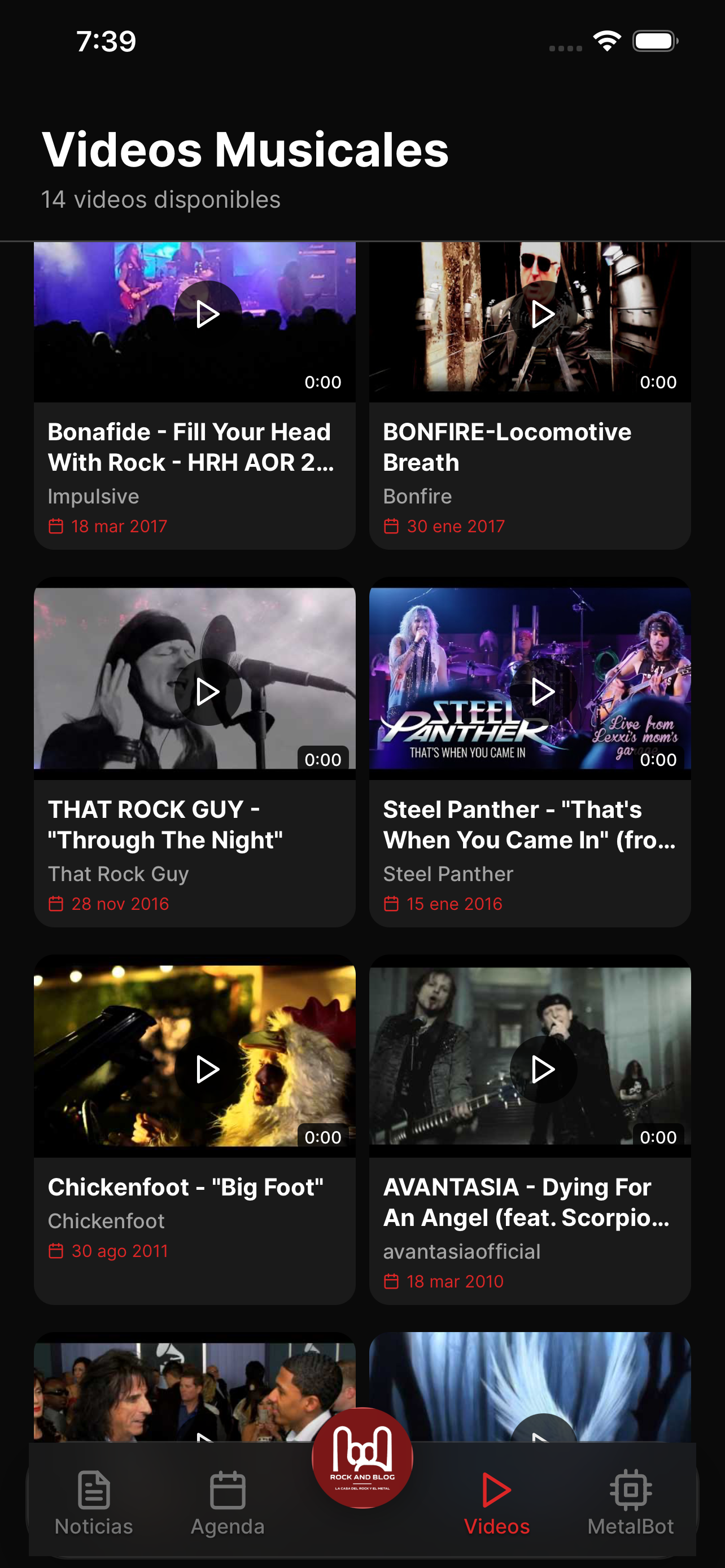Play the Bonafide Fill Your Head With Rock video
This screenshot has width=725, height=1568.
click(x=208, y=315)
